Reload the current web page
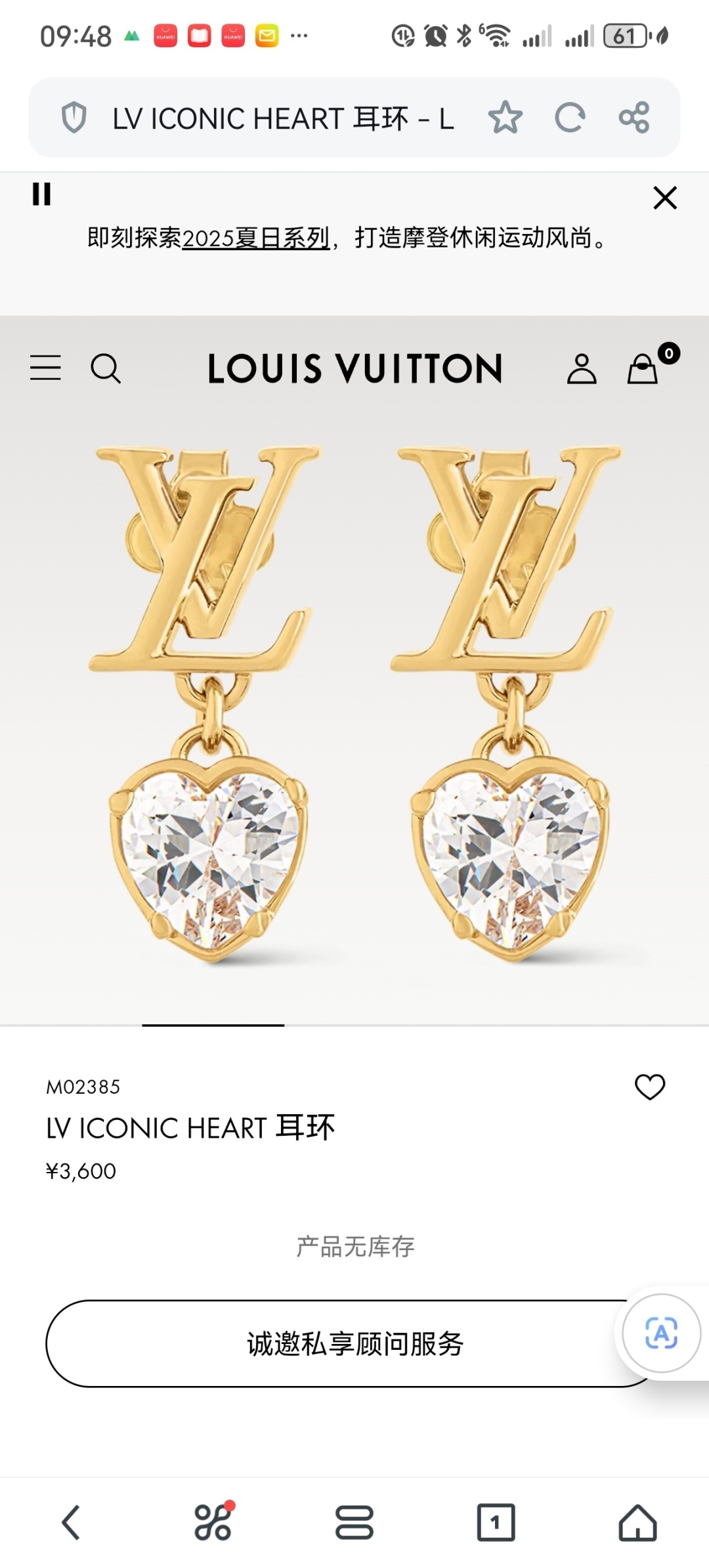 pyautogui.click(x=569, y=118)
